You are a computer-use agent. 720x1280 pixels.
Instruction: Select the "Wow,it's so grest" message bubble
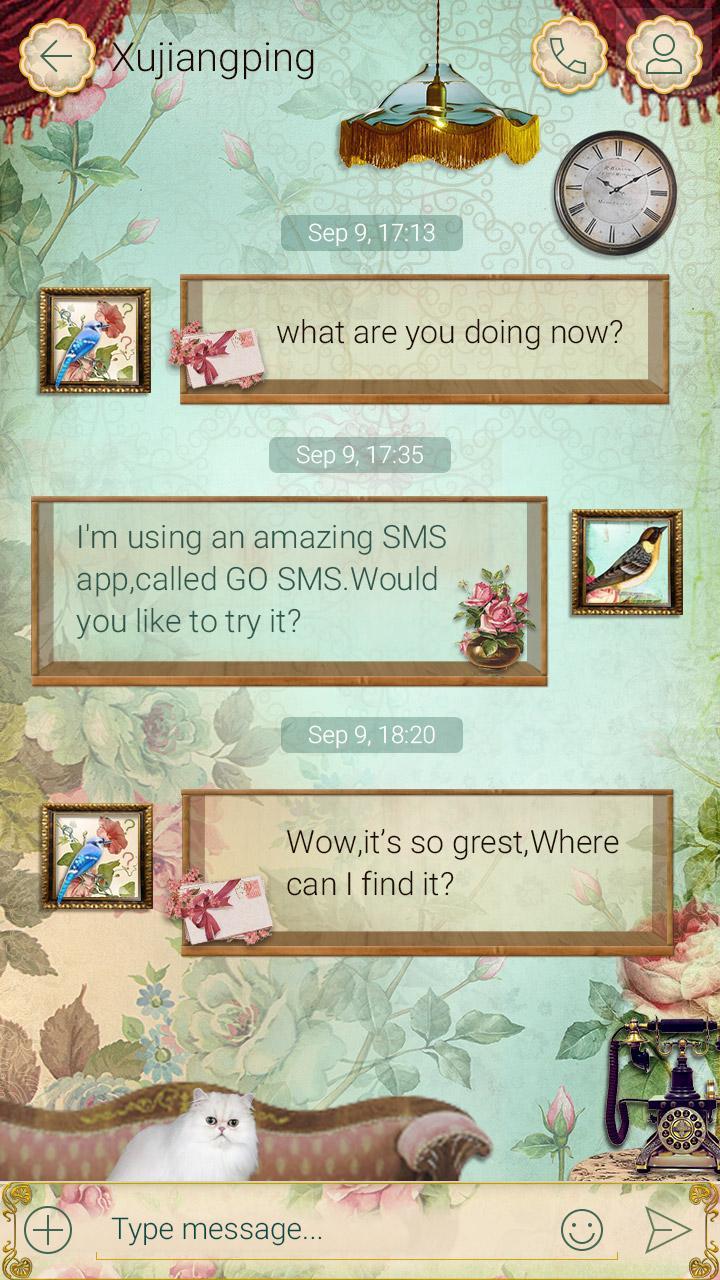[450, 862]
